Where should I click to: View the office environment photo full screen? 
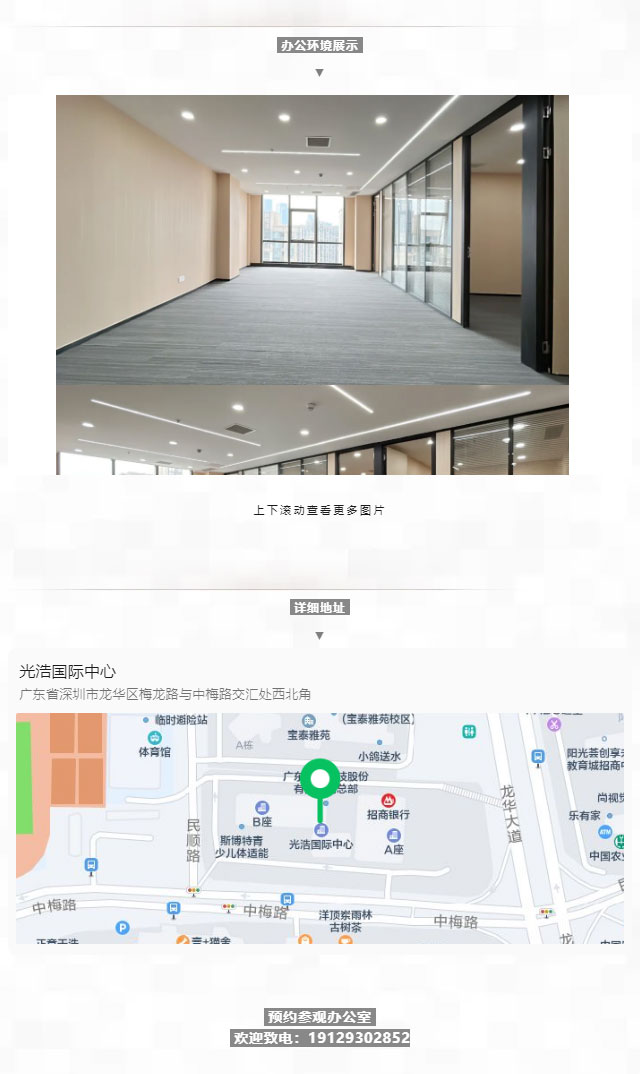pyautogui.click(x=312, y=240)
